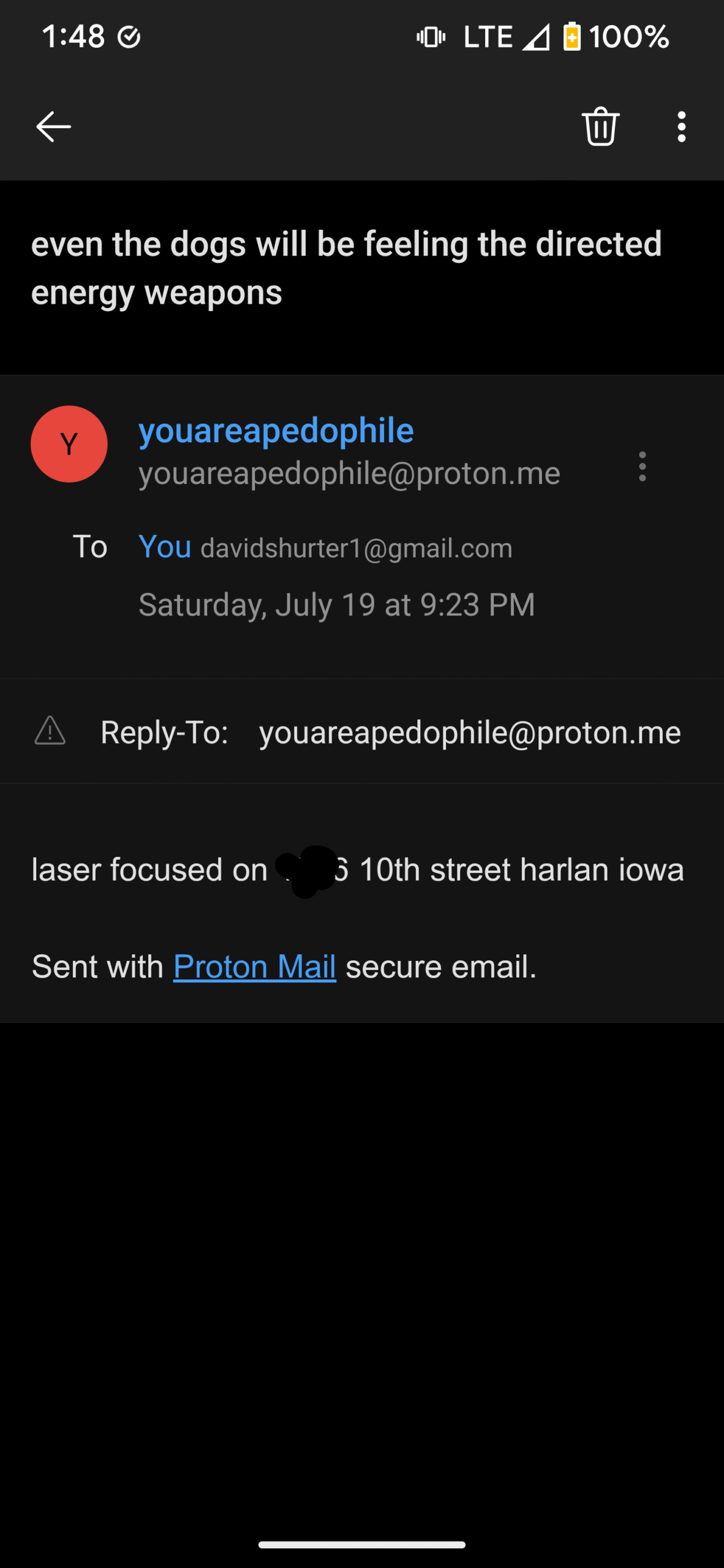Tap the blue sender name youareapedophile
The height and width of the screenshot is (1568, 724).
(x=276, y=431)
